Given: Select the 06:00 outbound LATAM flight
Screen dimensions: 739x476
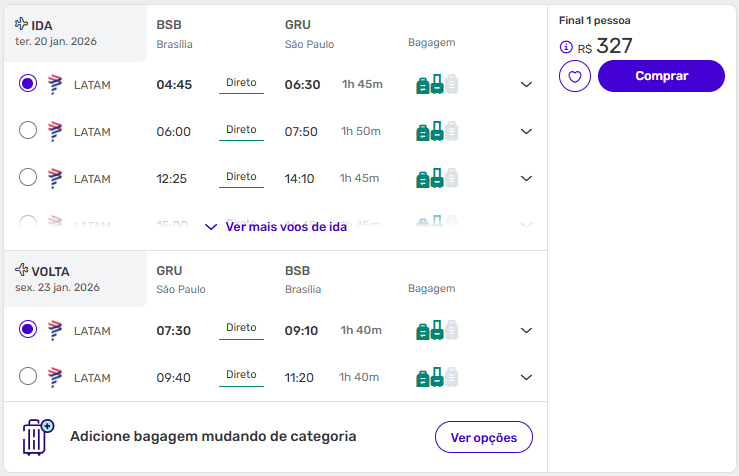Looking at the screenshot, I should tap(28, 131).
